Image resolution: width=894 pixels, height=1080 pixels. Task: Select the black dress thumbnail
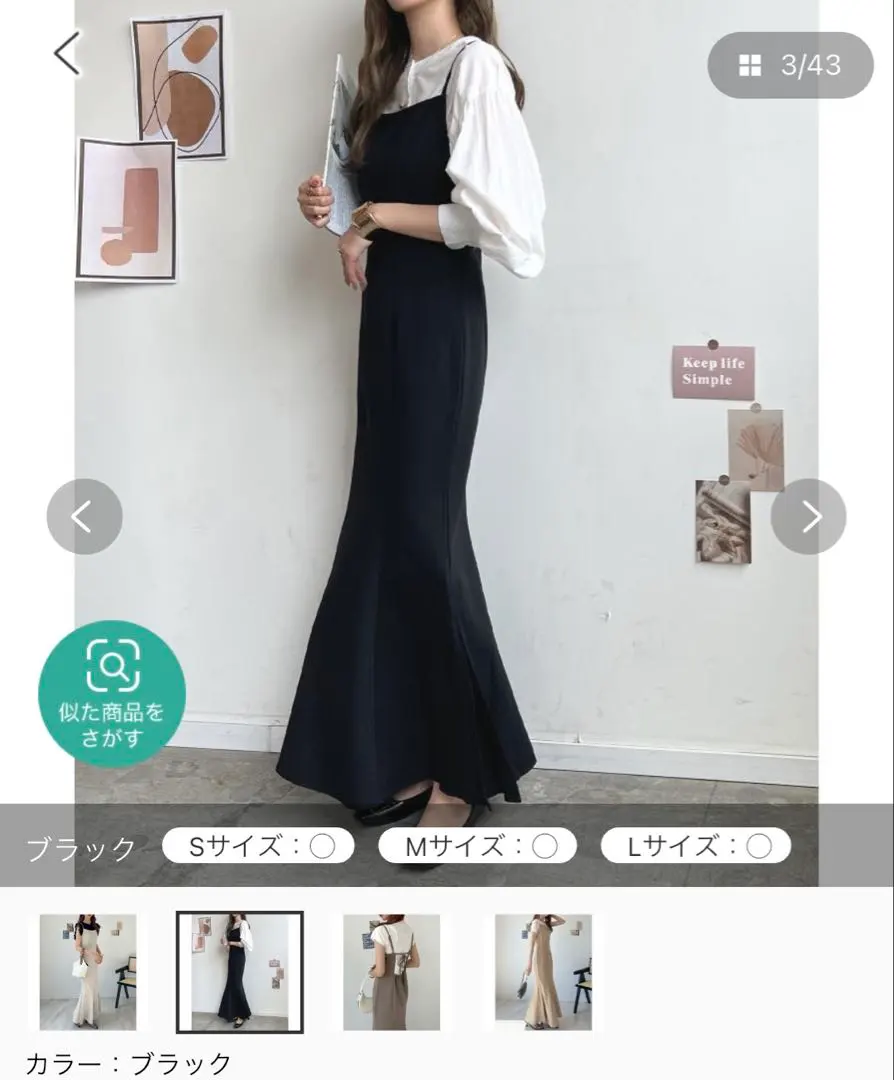tap(240, 972)
